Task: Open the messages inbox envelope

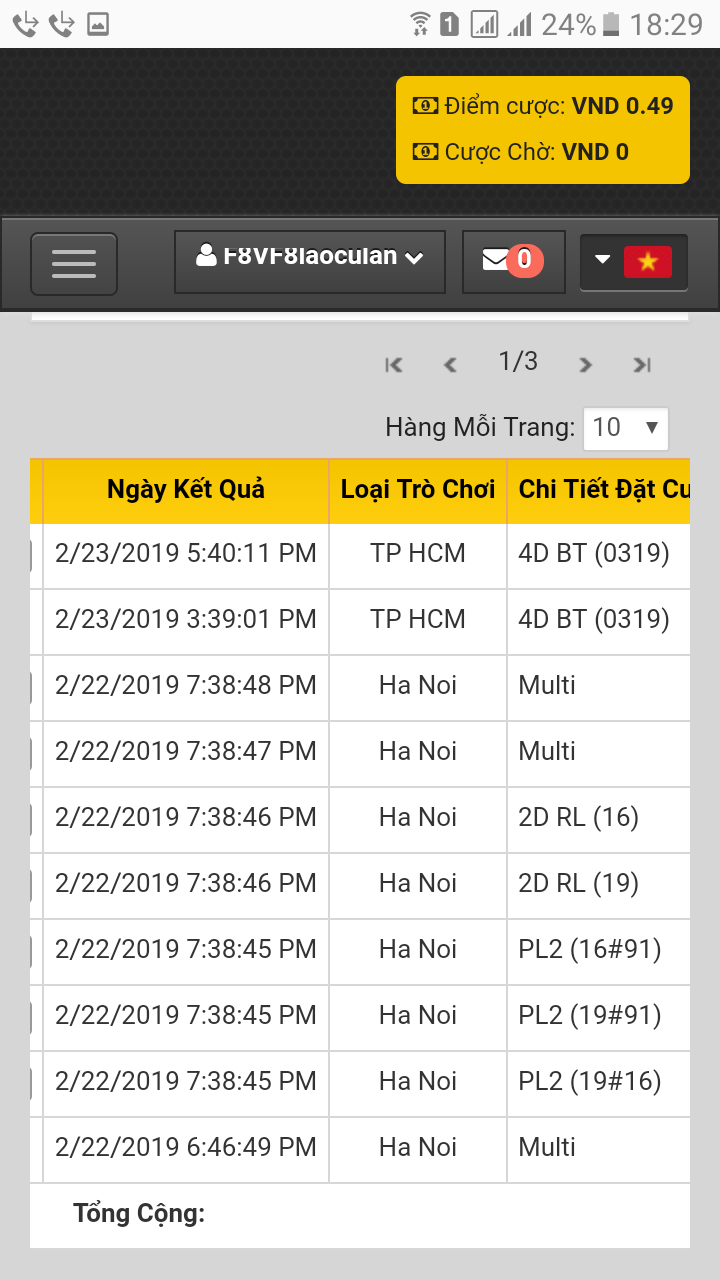Action: coord(513,262)
